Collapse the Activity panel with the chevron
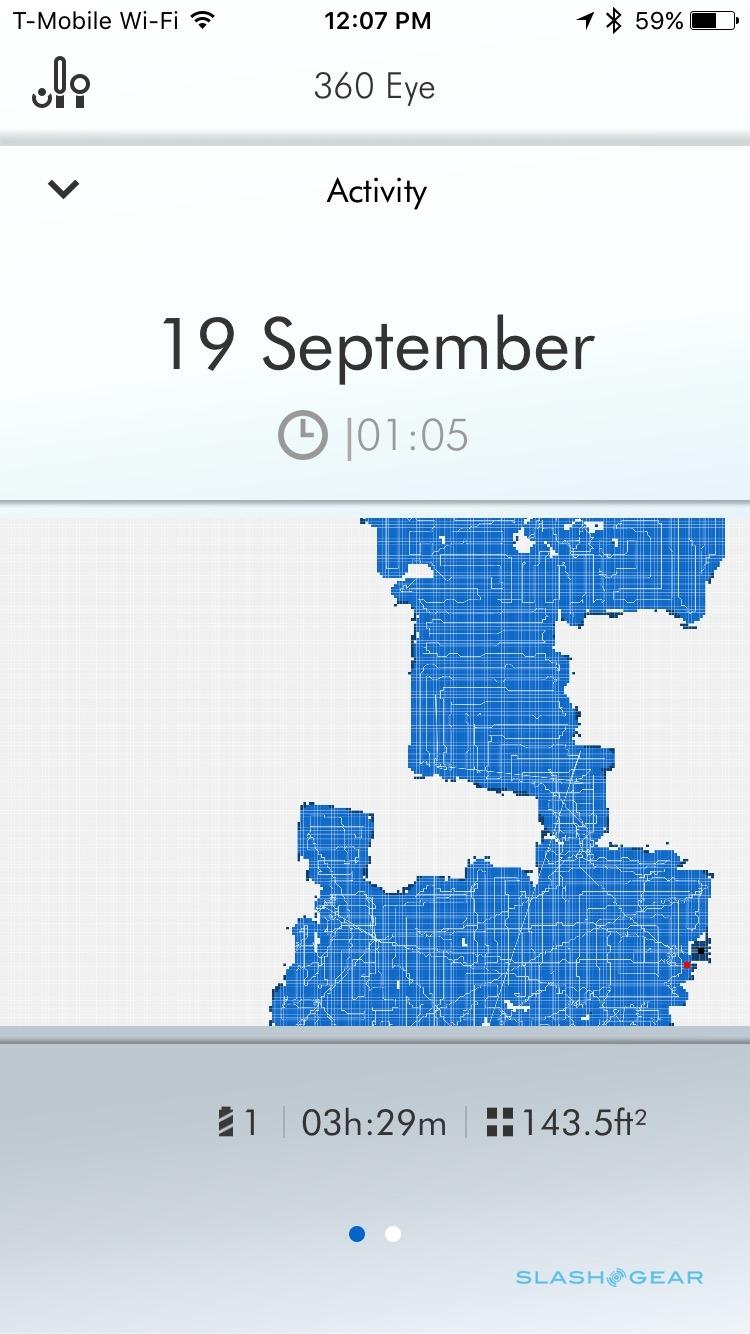The width and height of the screenshot is (750, 1334). click(63, 189)
